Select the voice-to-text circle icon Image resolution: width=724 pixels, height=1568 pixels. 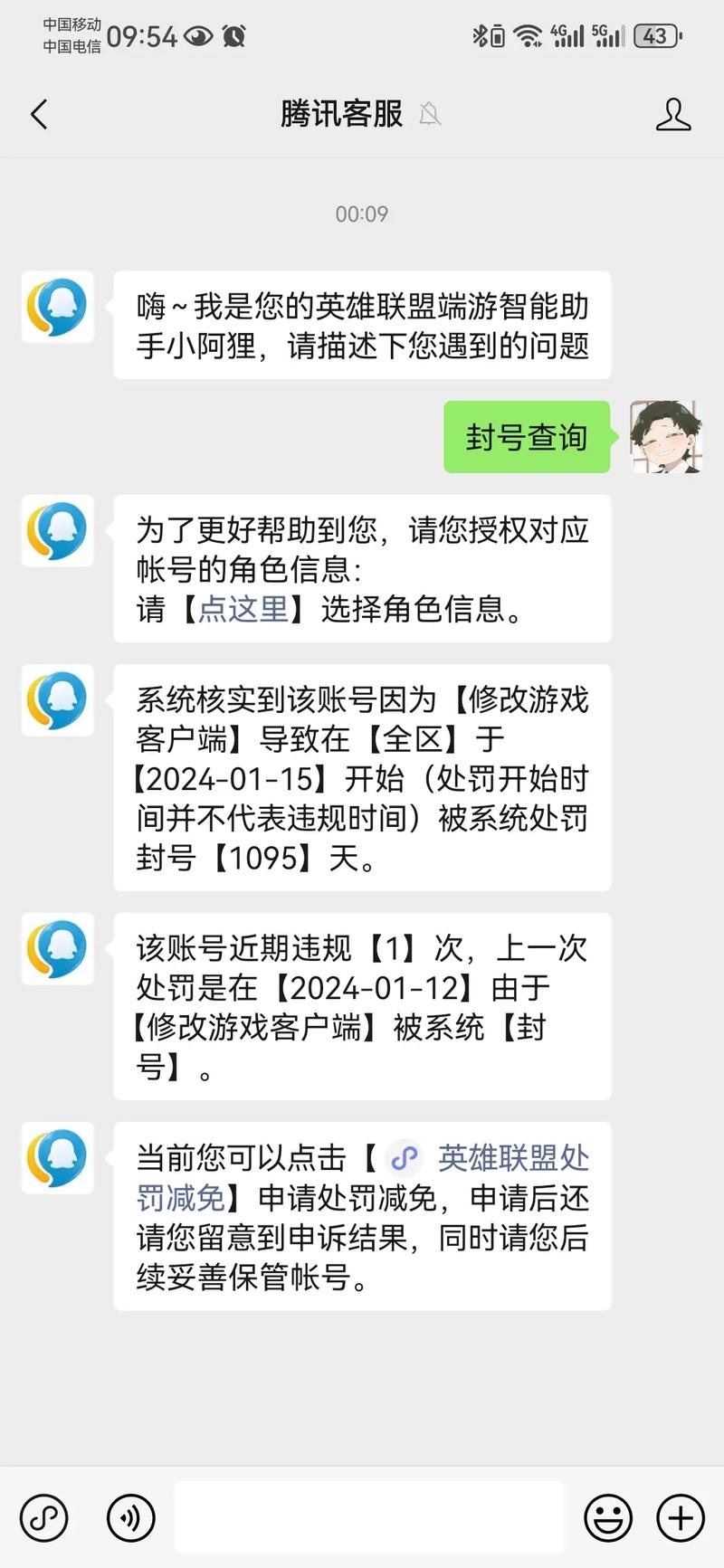coord(44,1517)
